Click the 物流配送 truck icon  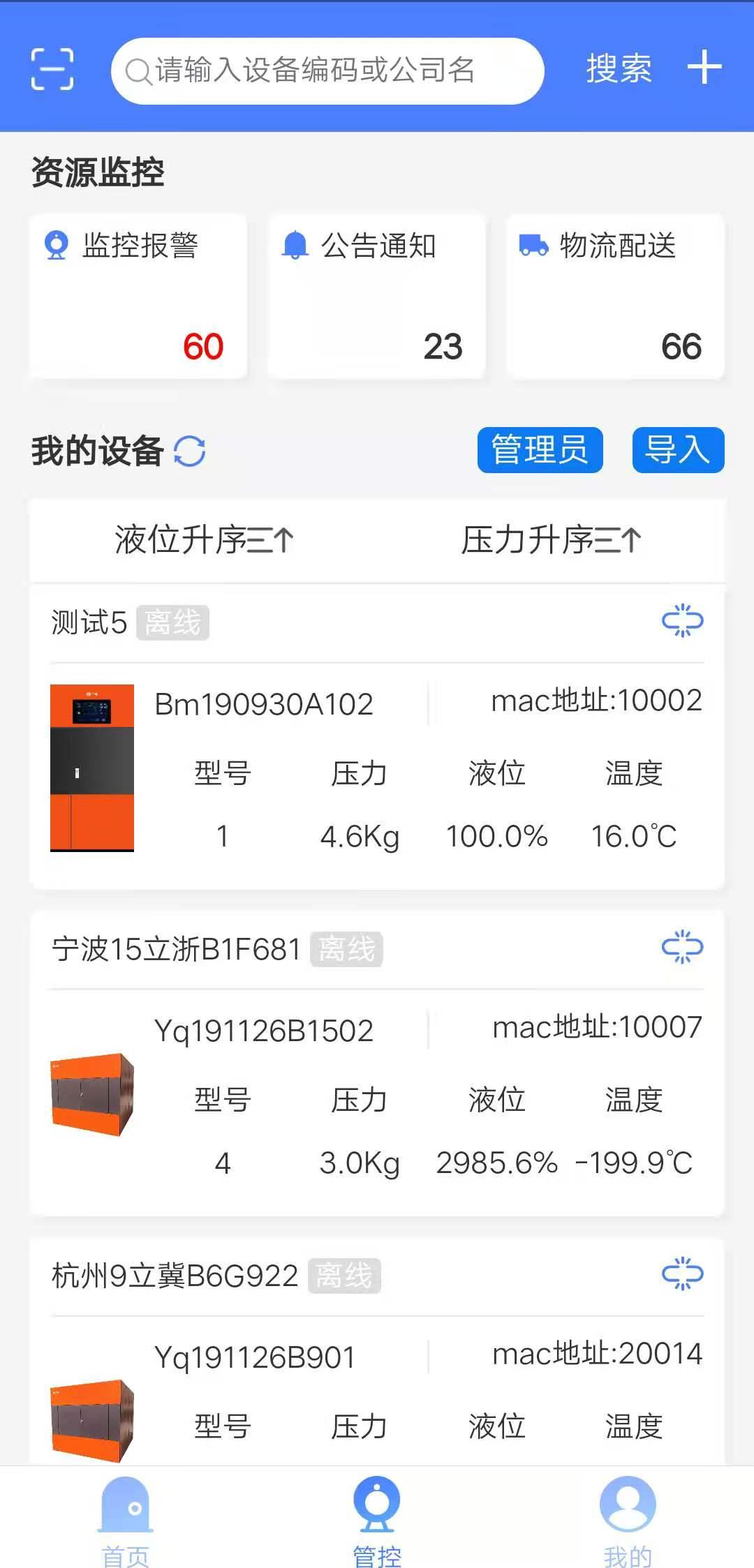(x=534, y=246)
